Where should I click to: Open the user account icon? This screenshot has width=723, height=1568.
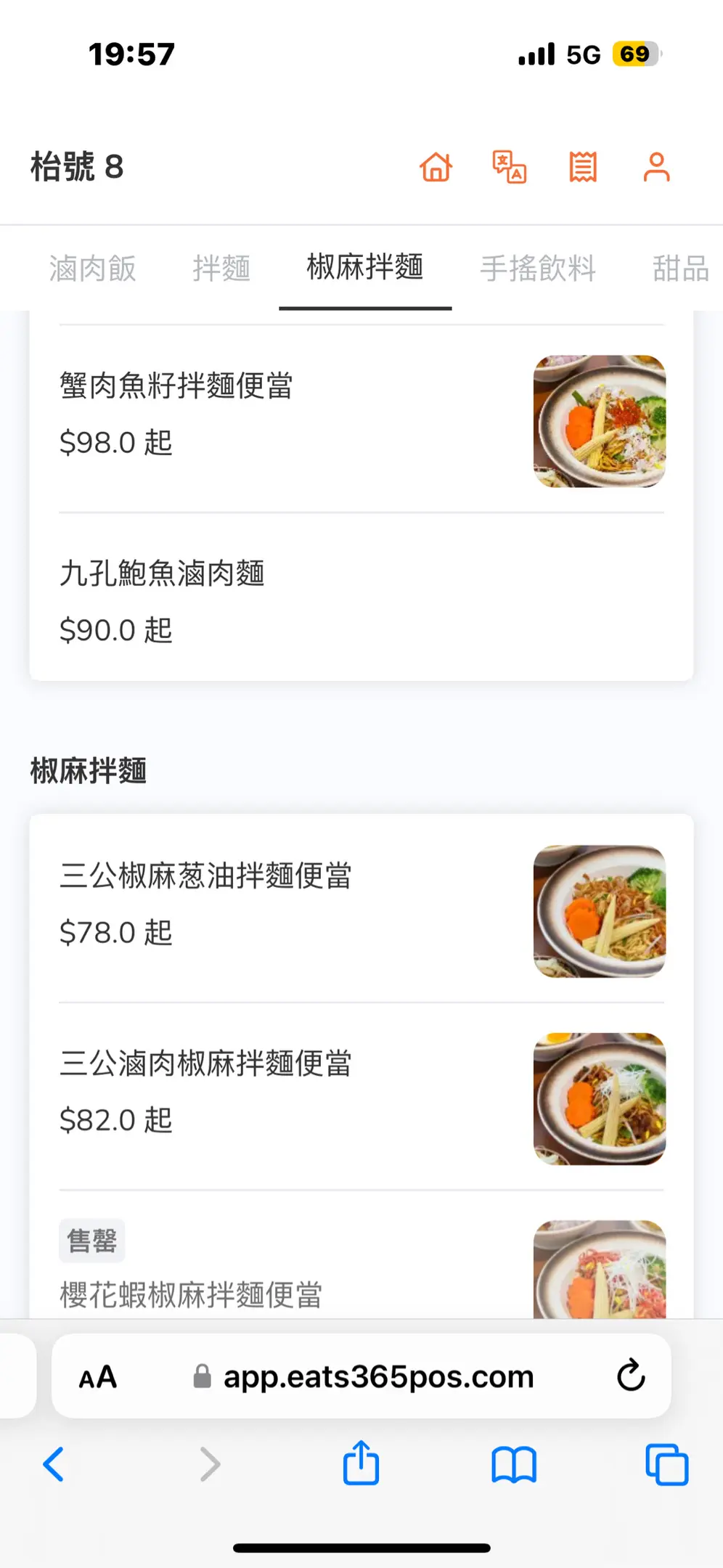tap(656, 167)
